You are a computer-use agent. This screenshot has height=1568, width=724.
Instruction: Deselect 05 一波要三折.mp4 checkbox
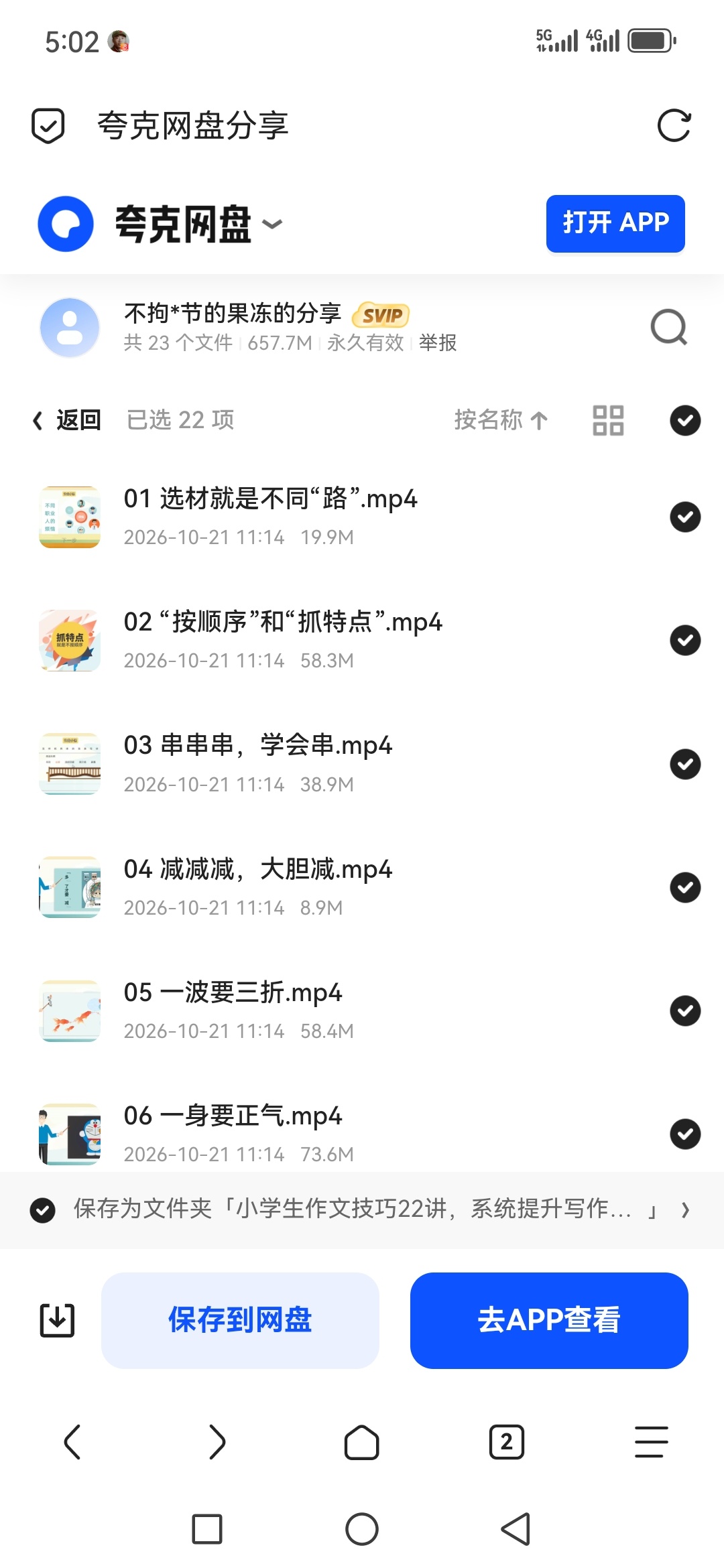685,1010
